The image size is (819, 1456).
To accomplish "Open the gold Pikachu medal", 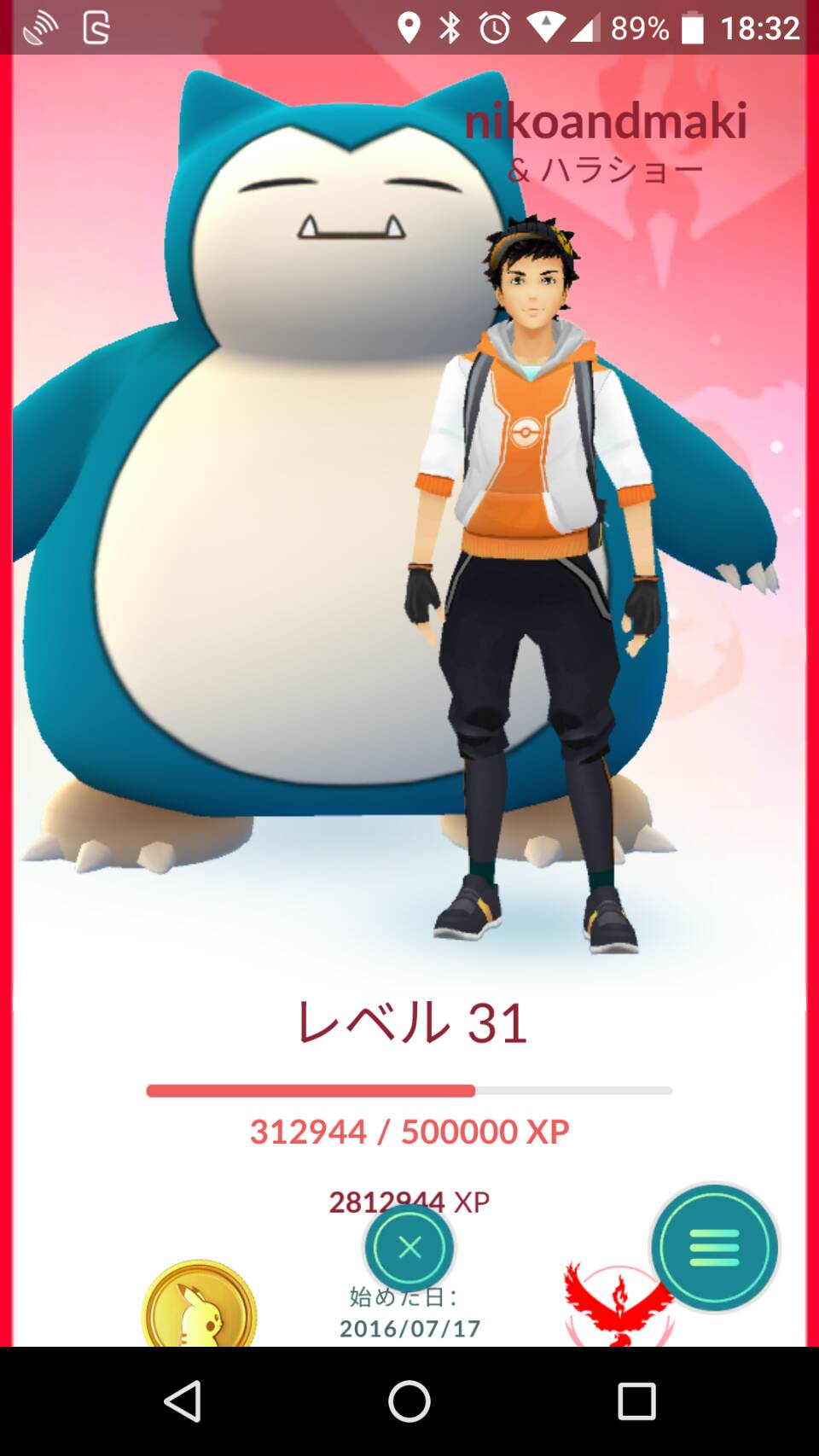I will point(200,1307).
